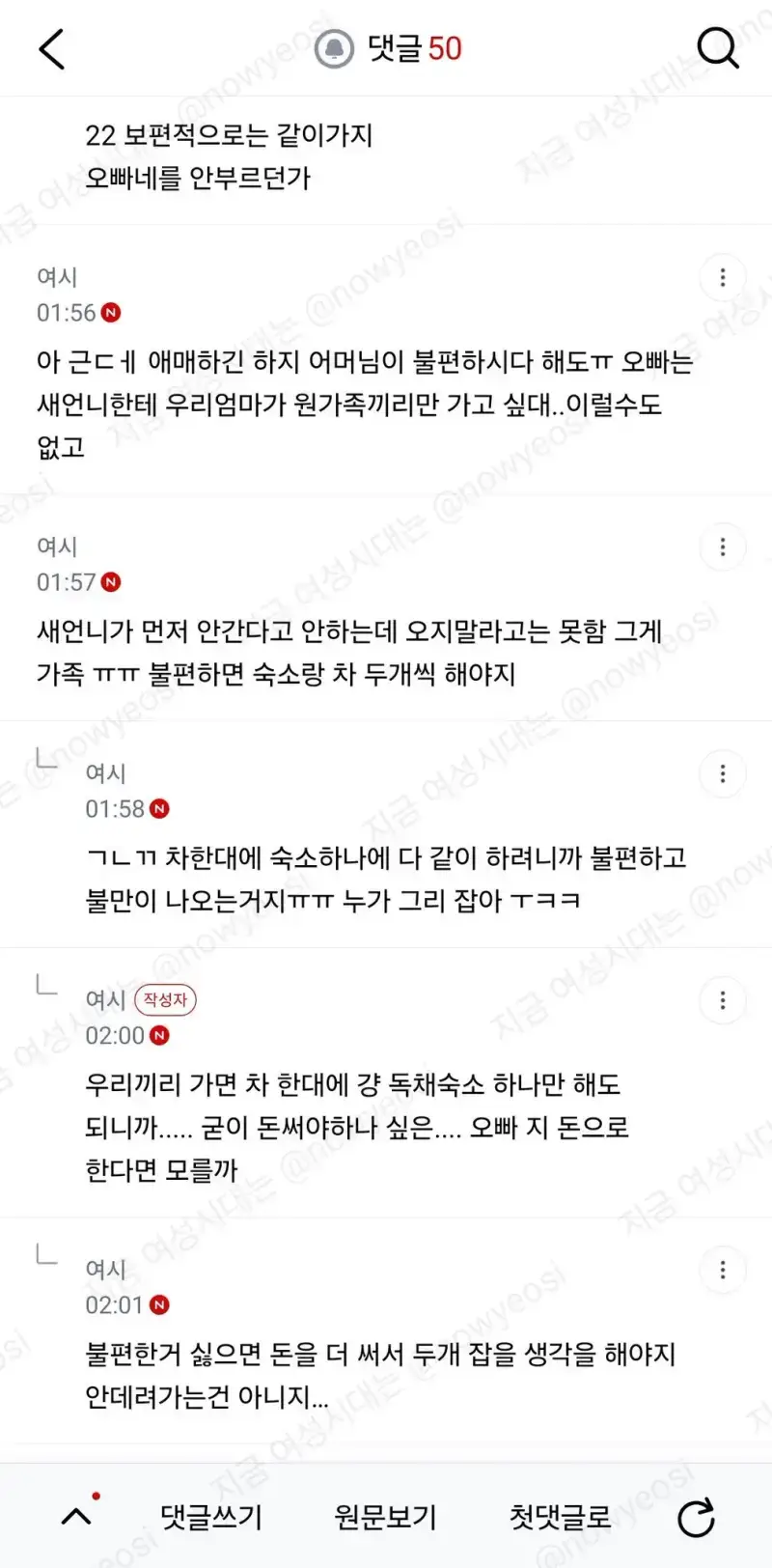This screenshot has height=1568, width=772.
Task: Open options for the 02:01 reply
Action: click(723, 1270)
